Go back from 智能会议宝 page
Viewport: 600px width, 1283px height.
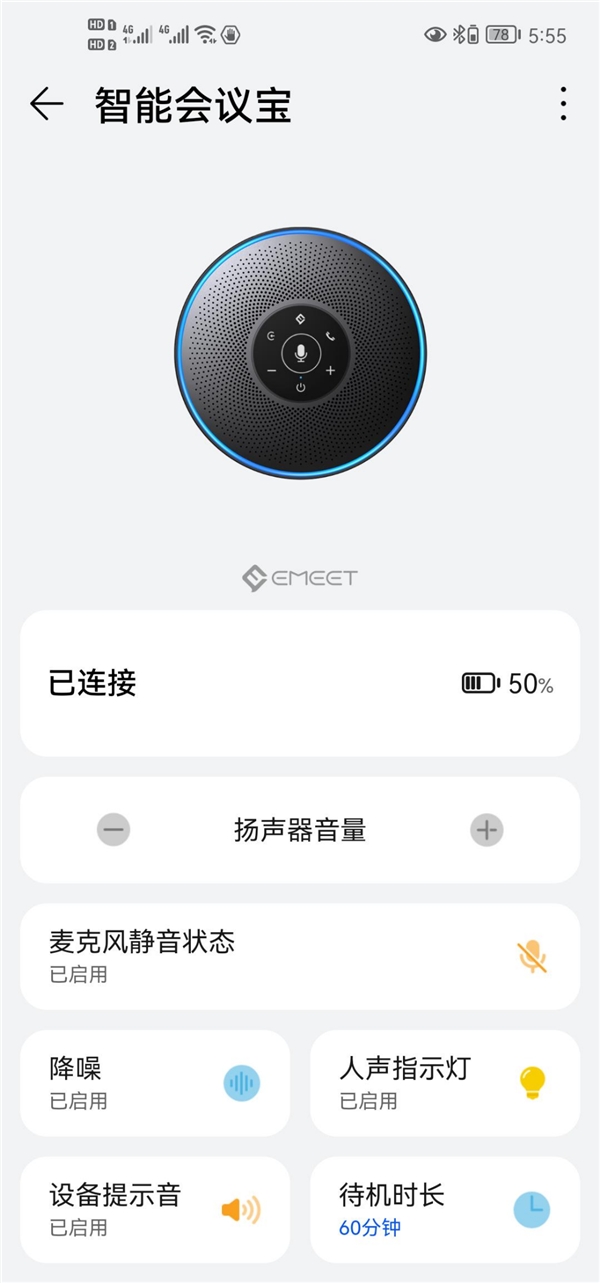coord(46,104)
